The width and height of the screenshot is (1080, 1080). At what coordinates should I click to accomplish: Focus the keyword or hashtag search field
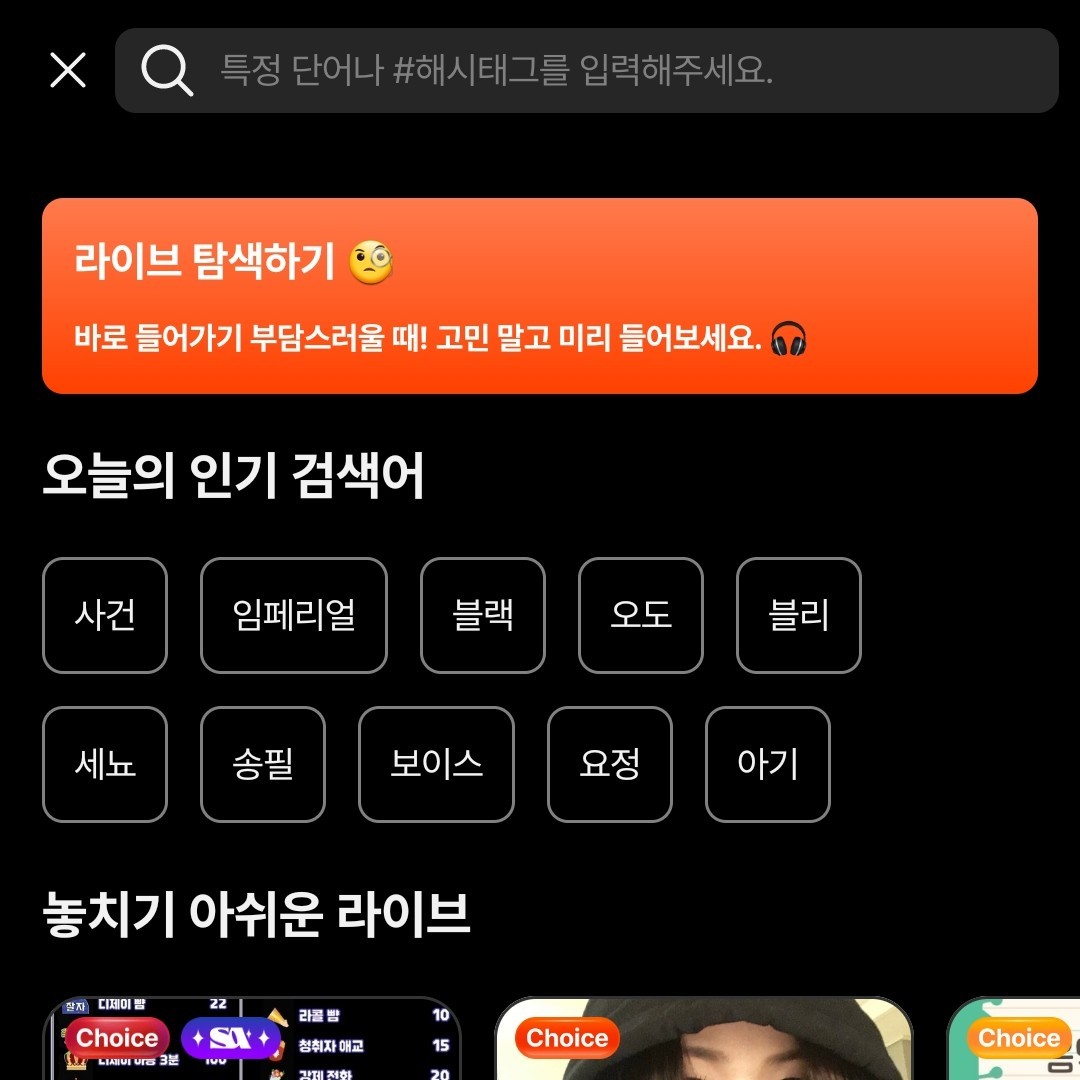pyautogui.click(x=600, y=70)
